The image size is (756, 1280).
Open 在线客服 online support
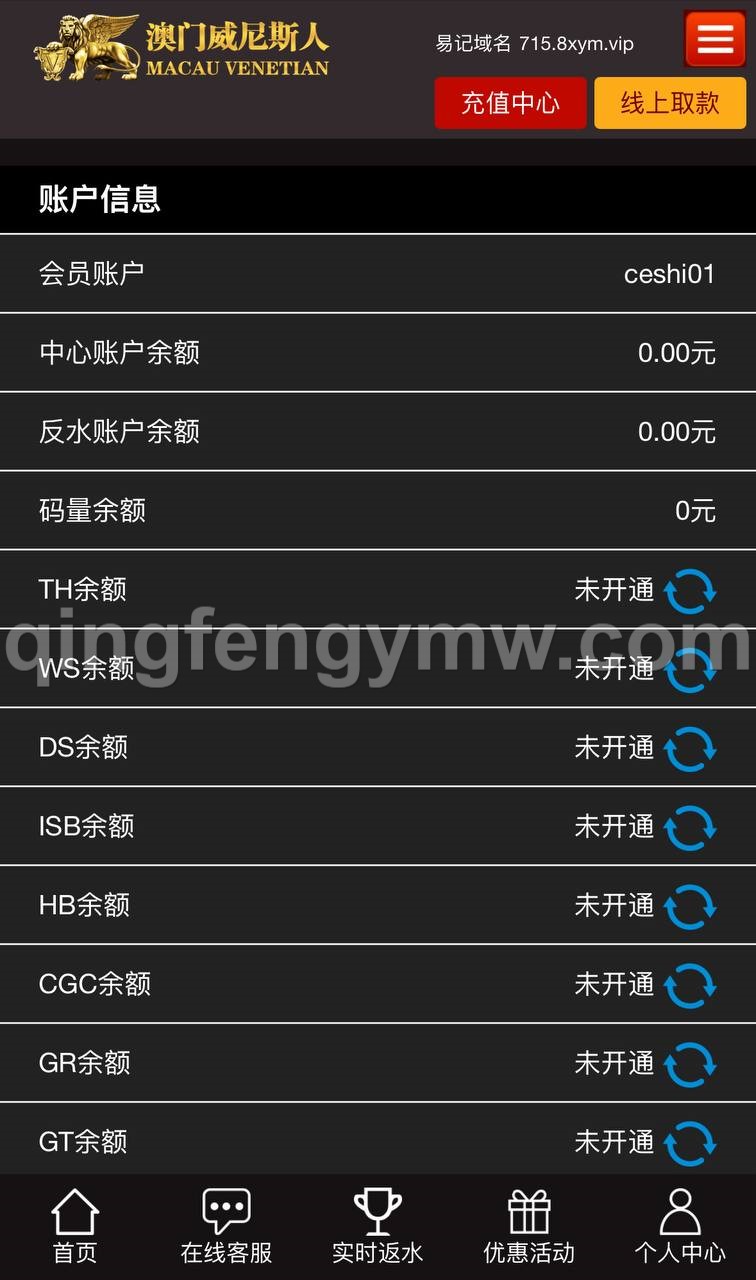226,1226
